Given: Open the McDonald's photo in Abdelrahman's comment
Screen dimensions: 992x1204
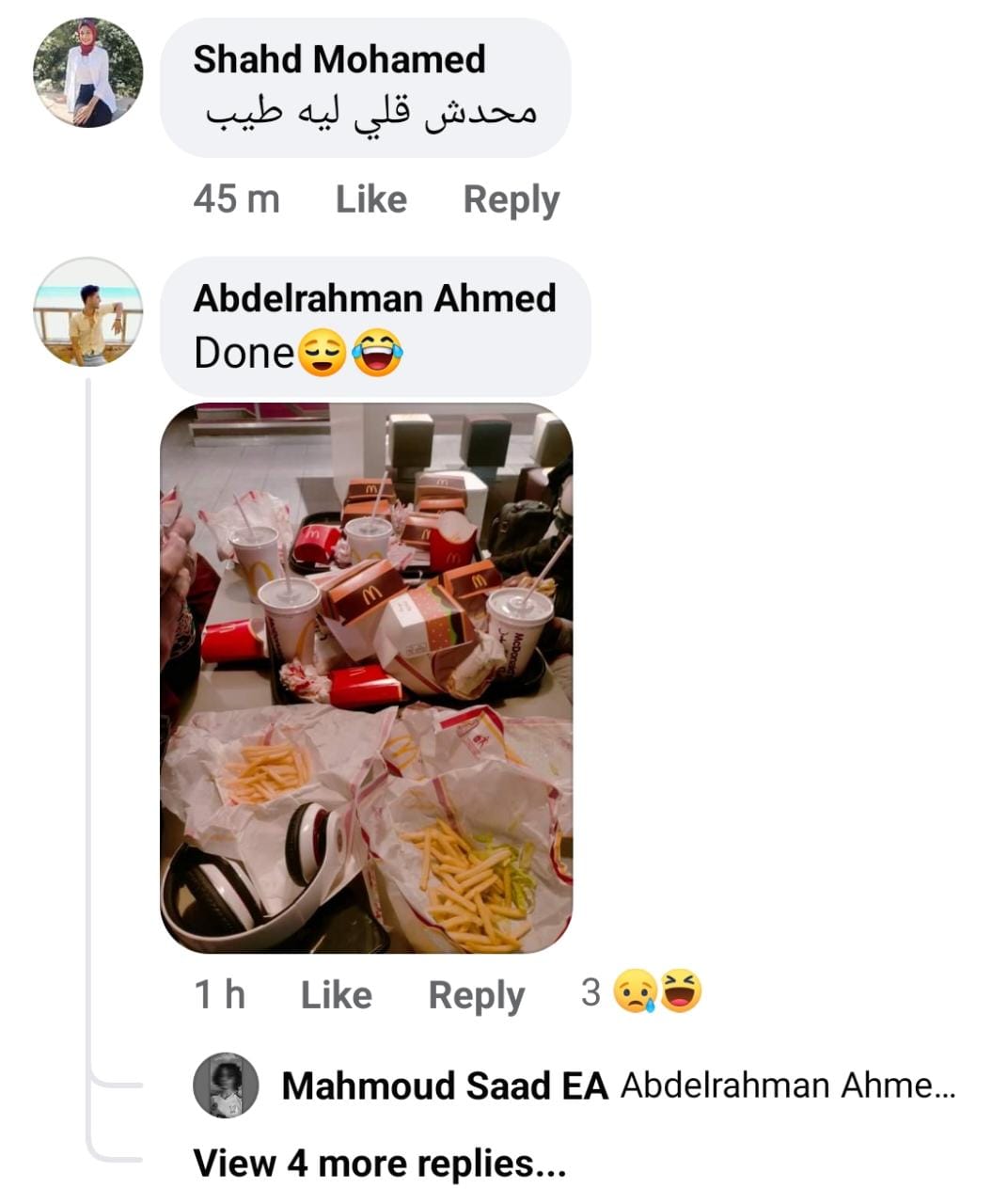Looking at the screenshot, I should point(366,677).
